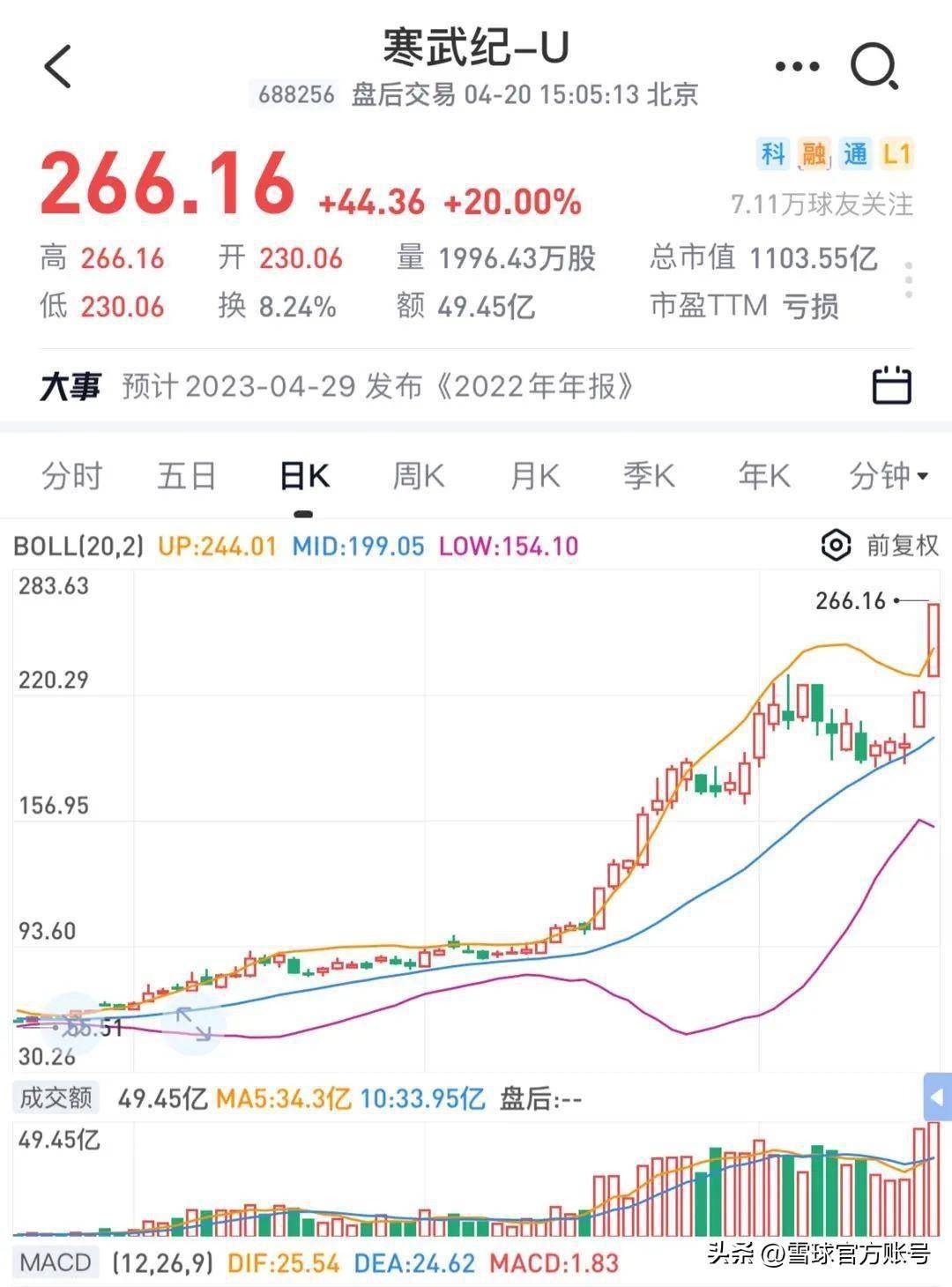Viewport: 952px width, 1287px height.
Task: Expand the 分钟 interval dropdown
Action: pyautogui.click(x=888, y=477)
